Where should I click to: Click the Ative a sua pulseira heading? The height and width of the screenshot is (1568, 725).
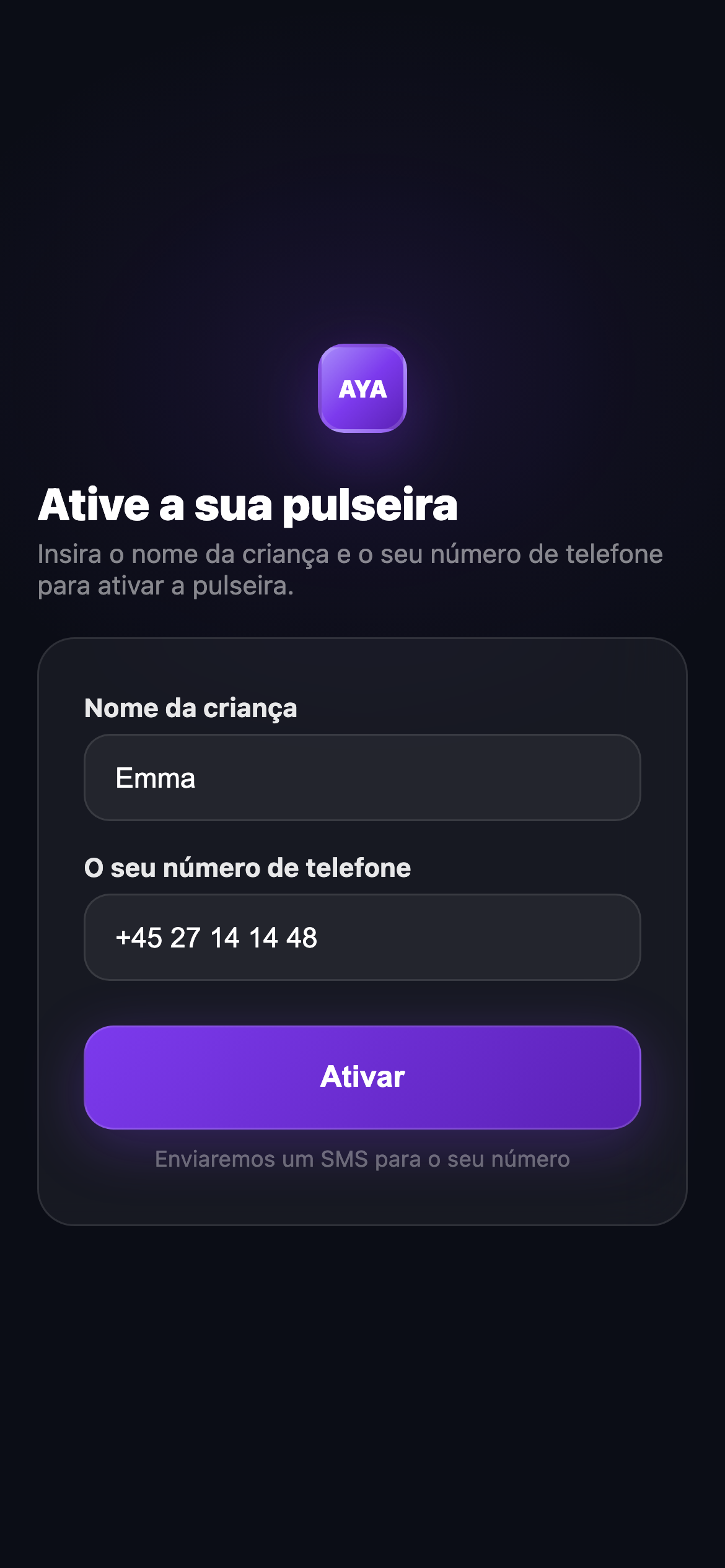pyautogui.click(x=249, y=507)
